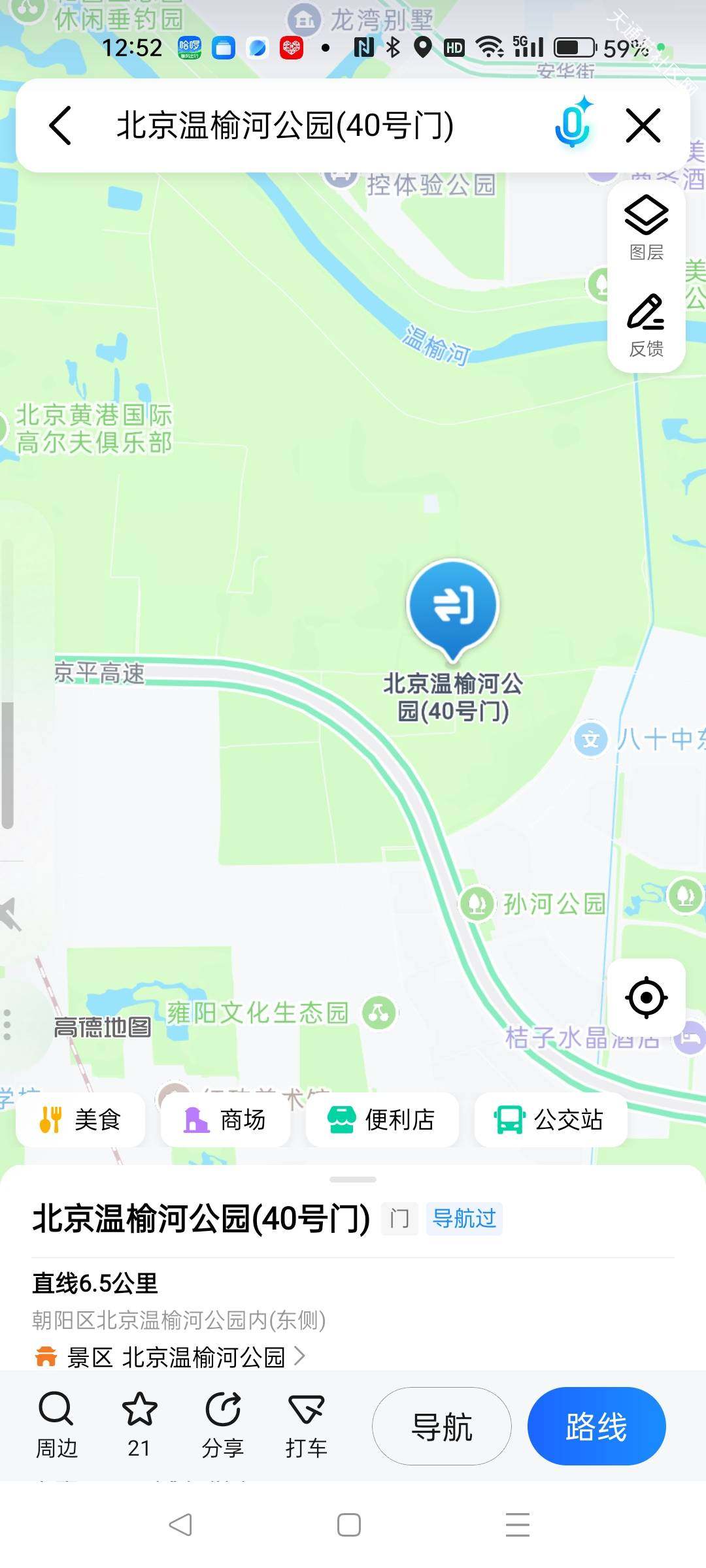The height and width of the screenshot is (1568, 706).
Task: Tap the 孙河公园 marker on the map
Action: point(477,904)
